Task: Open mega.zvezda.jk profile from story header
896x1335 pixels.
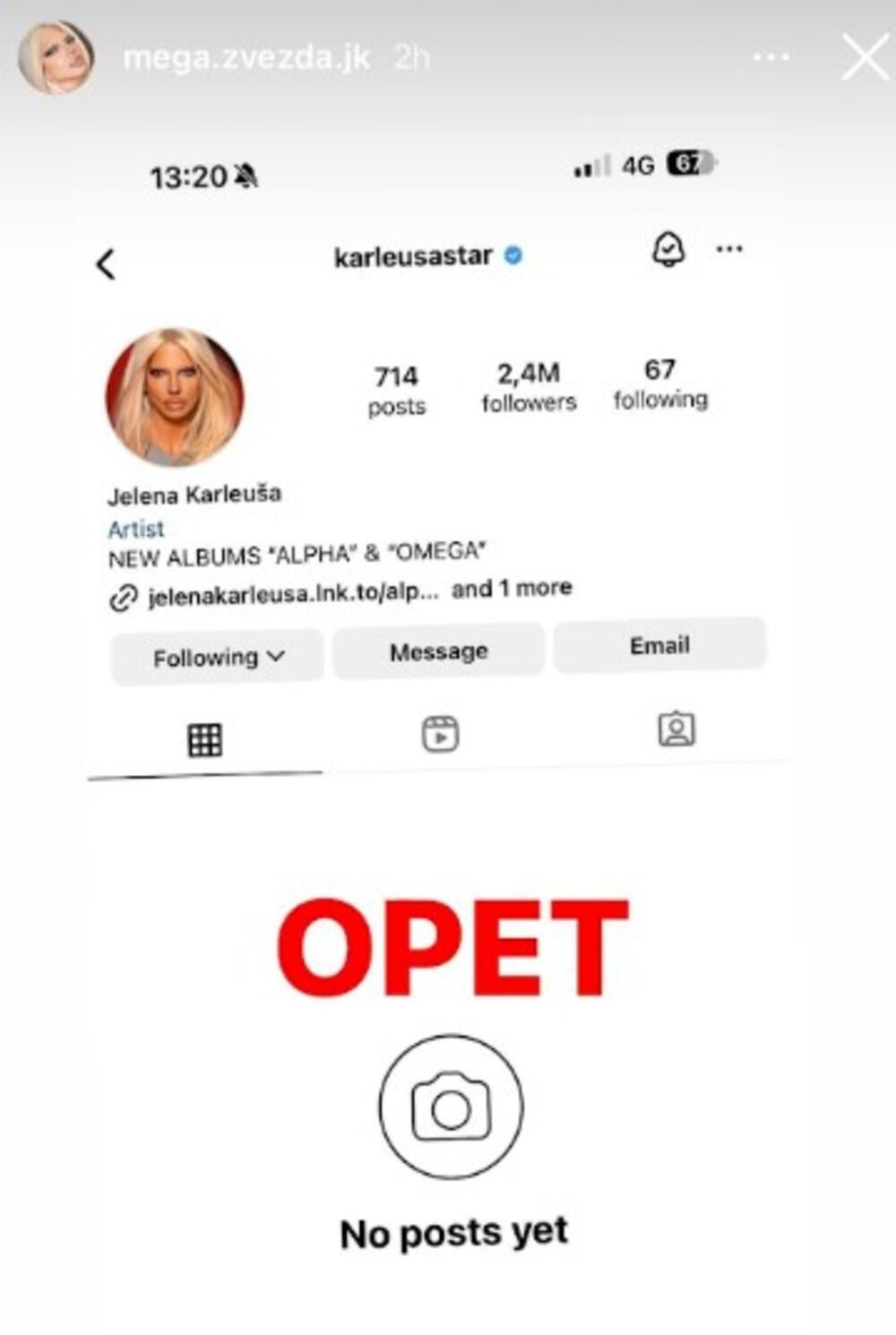Action: coord(246,57)
